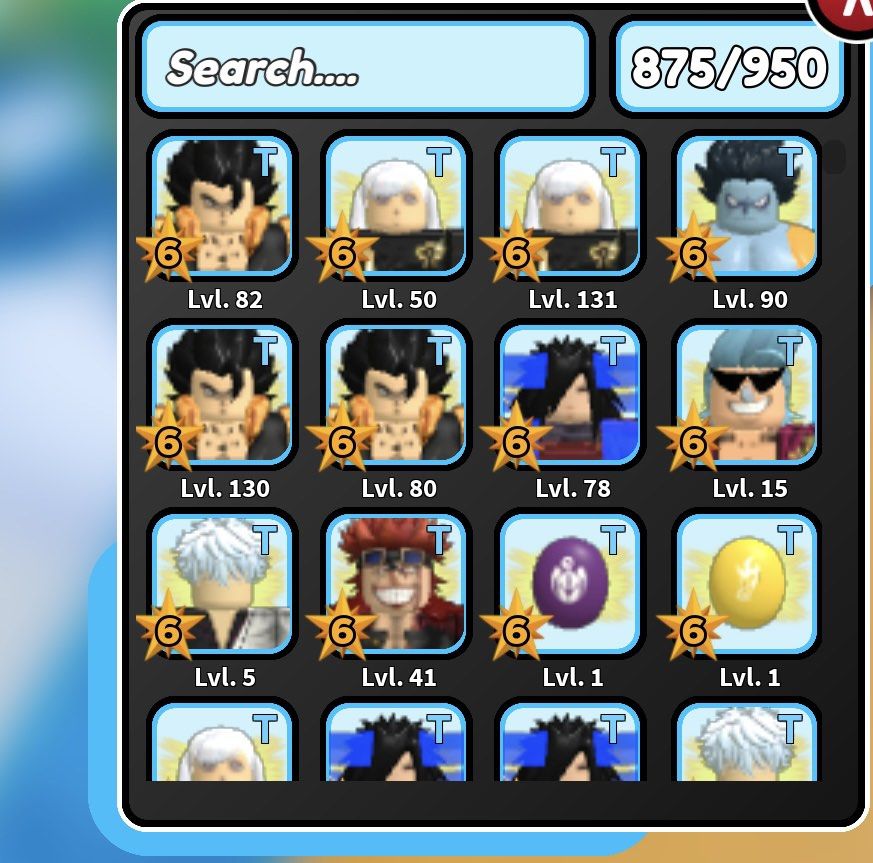Open the Lvl. 41 red-haired unit
873x863 pixels.
click(398, 585)
